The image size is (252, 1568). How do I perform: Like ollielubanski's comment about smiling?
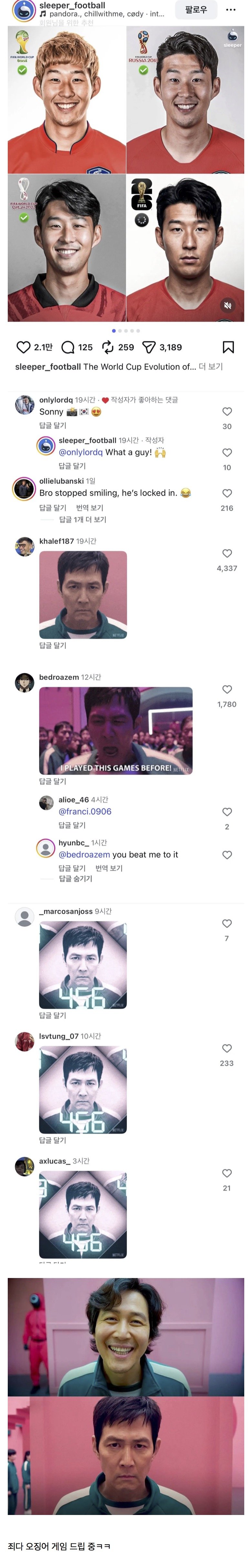click(x=227, y=493)
